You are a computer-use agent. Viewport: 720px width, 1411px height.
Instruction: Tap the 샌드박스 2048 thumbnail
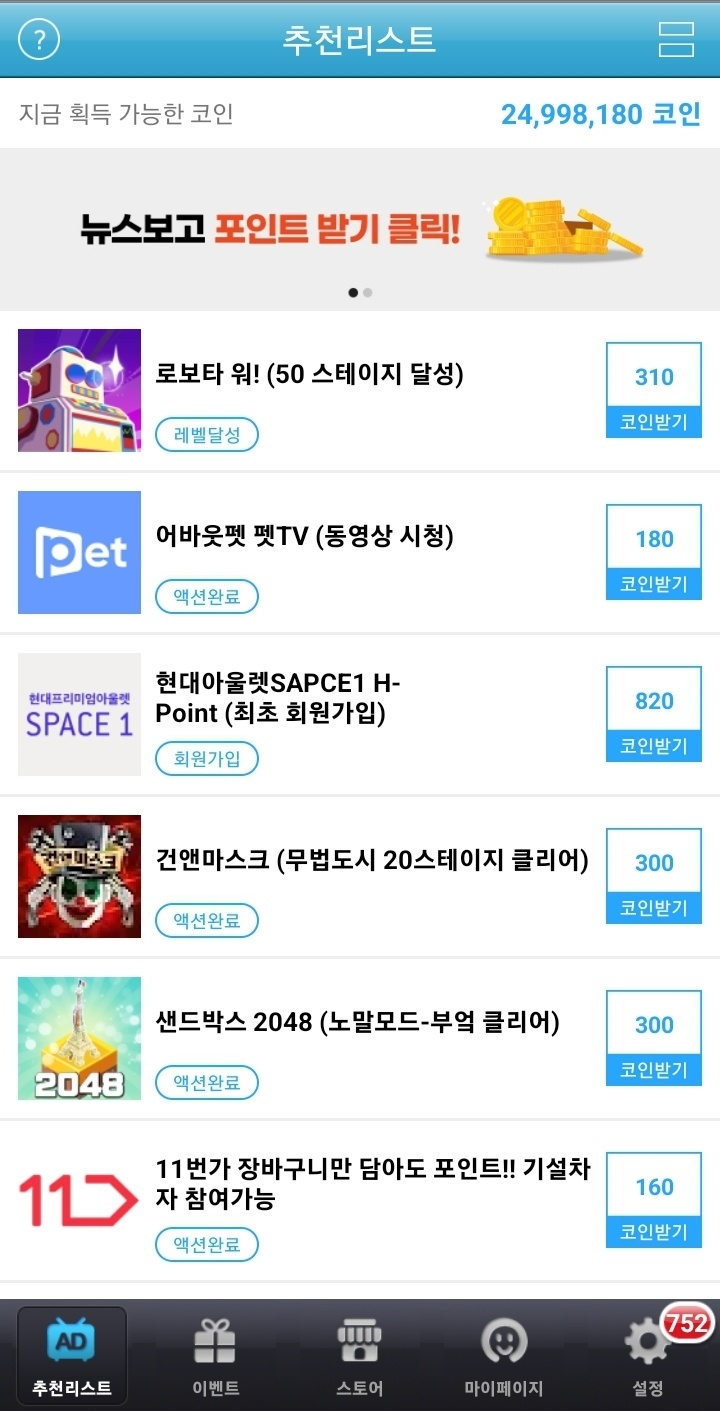[x=79, y=1038]
